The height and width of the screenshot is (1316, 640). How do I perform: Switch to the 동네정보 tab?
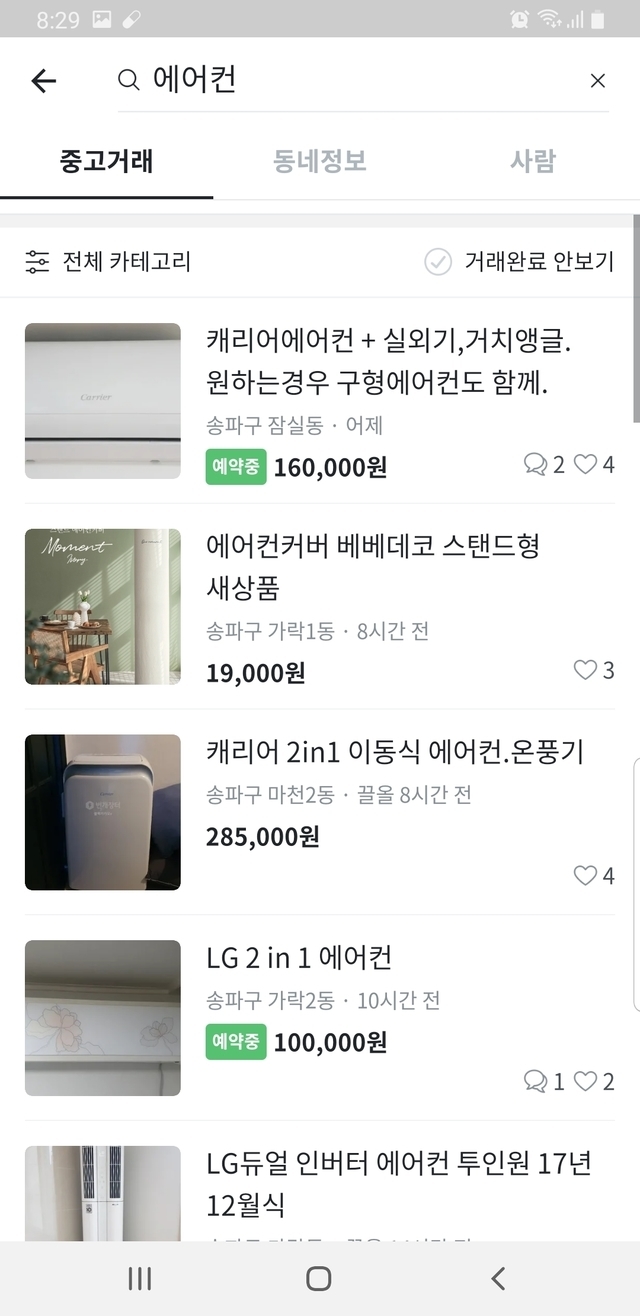(x=320, y=161)
